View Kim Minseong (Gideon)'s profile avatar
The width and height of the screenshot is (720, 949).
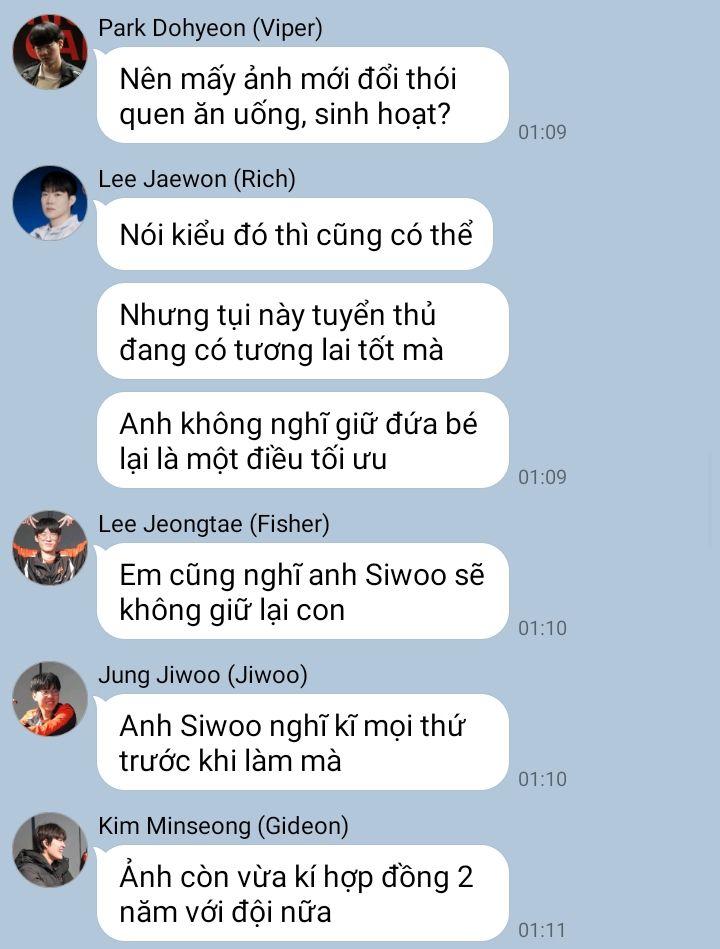[x=50, y=850]
